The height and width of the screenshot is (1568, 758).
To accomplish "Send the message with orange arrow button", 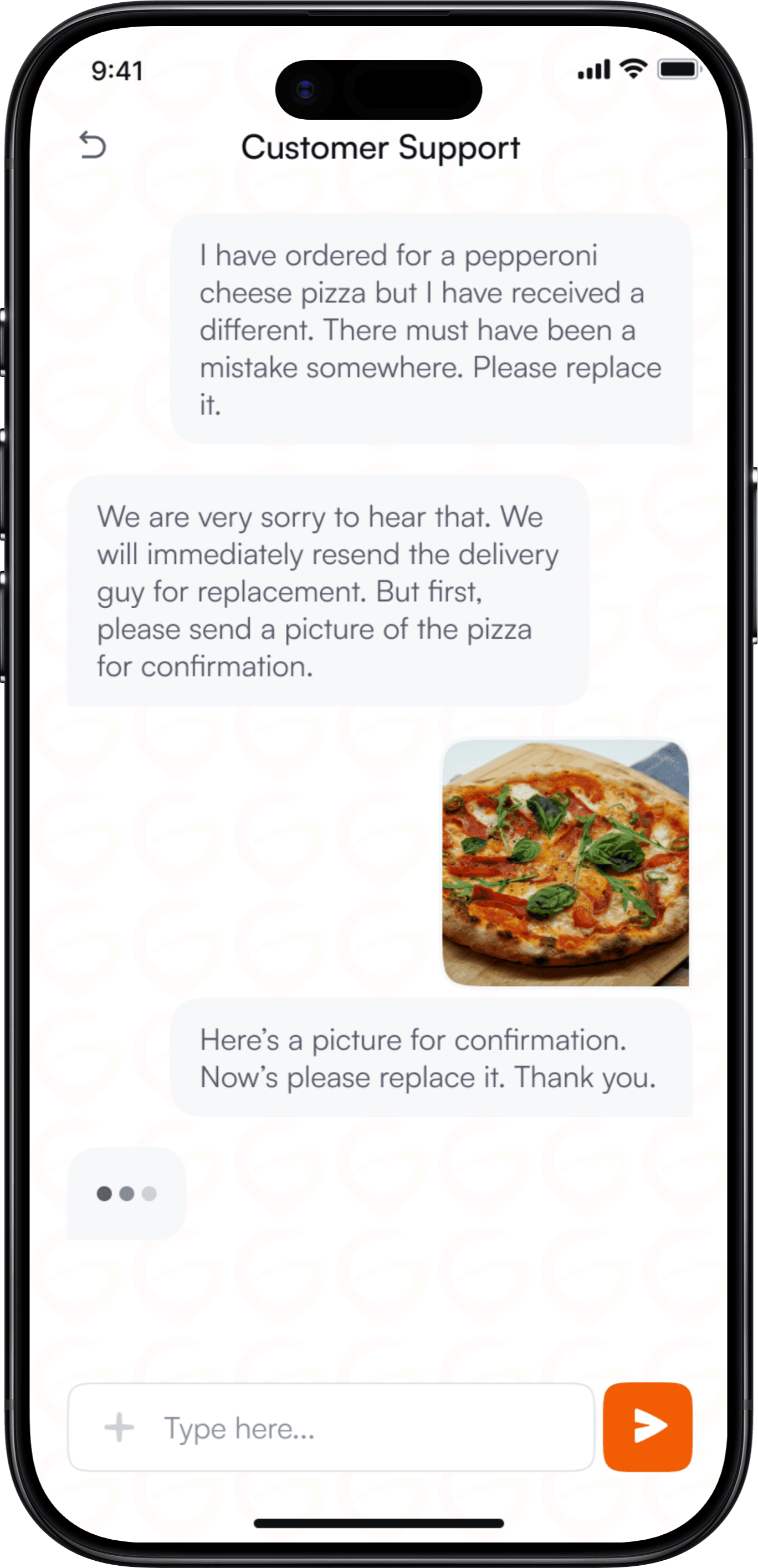I will coord(647,1426).
